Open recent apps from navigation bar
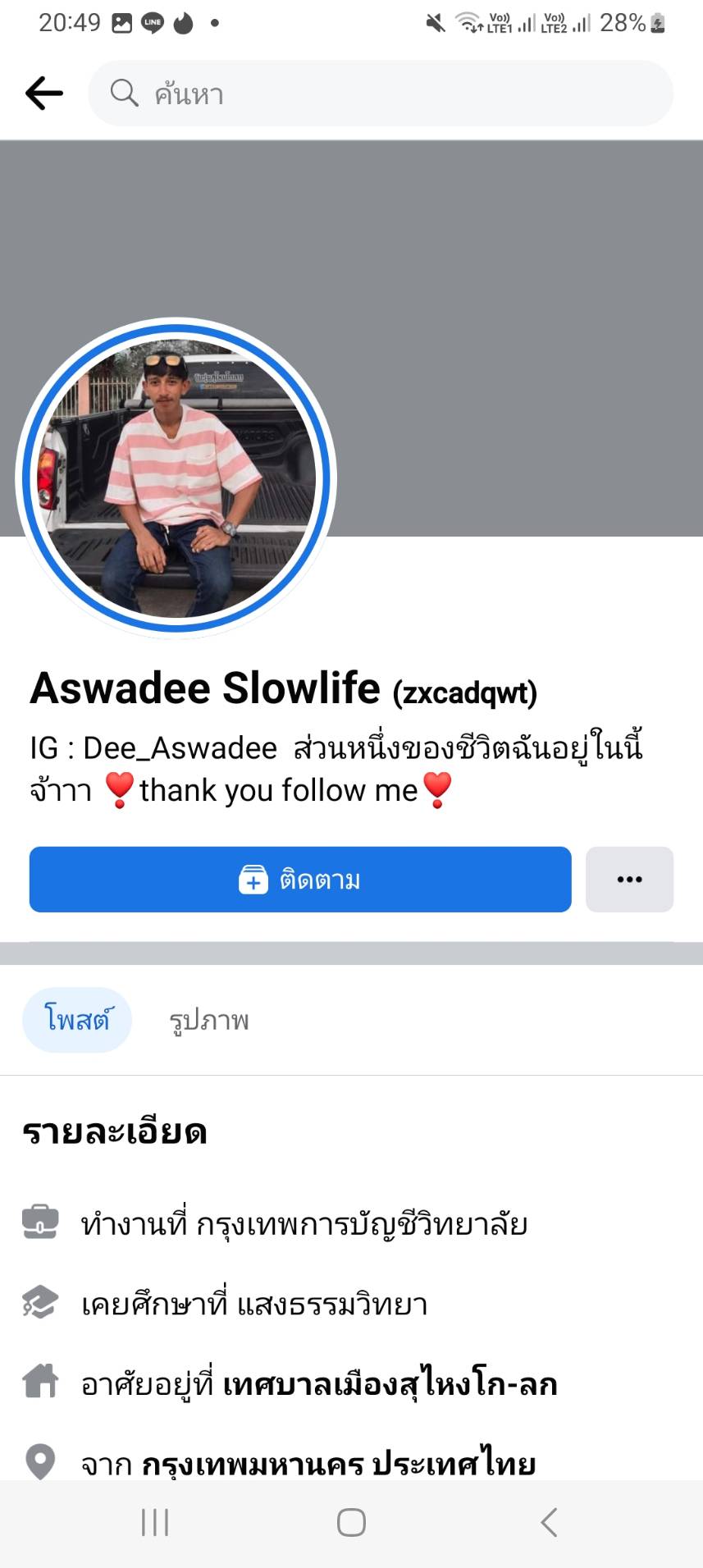Image resolution: width=703 pixels, height=1568 pixels. (x=154, y=1523)
